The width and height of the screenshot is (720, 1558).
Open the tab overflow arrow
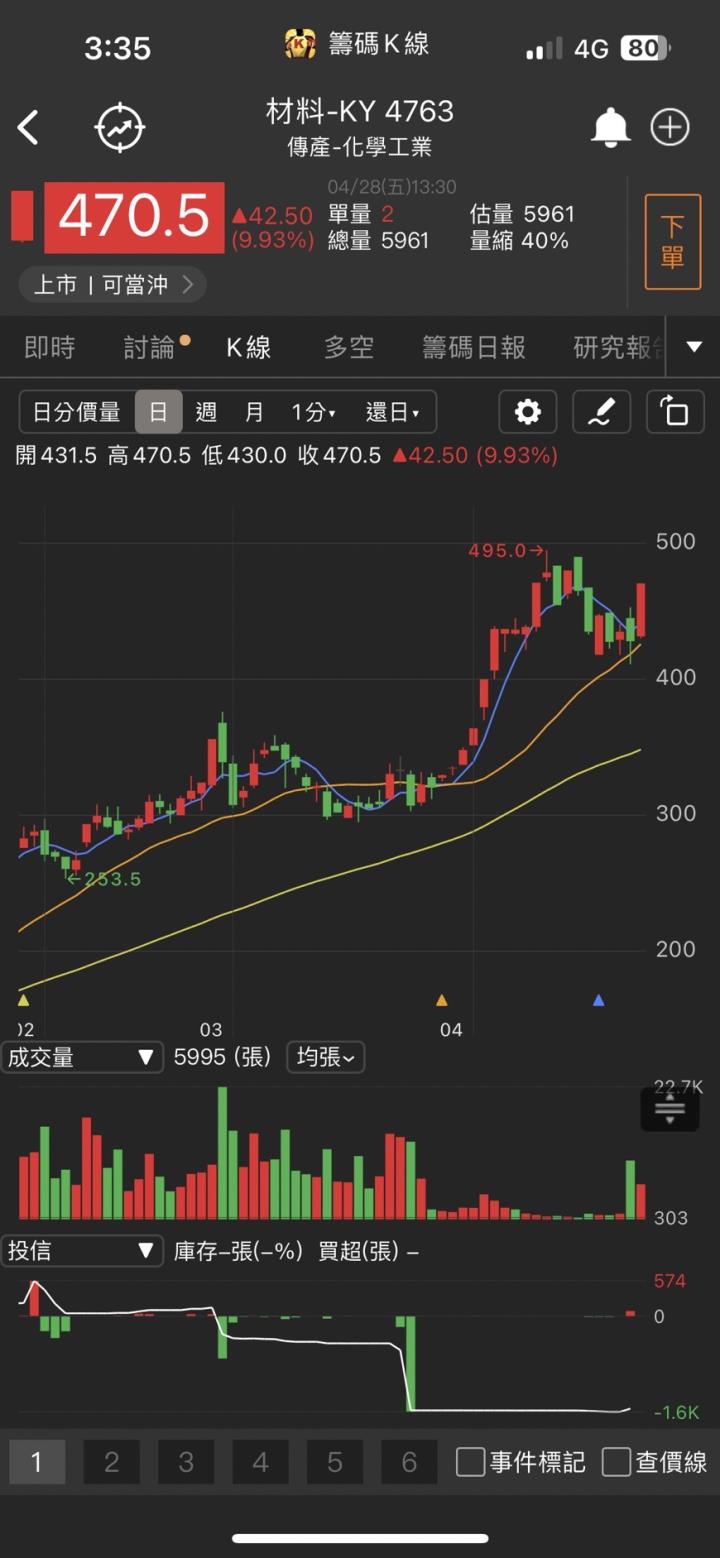click(693, 346)
